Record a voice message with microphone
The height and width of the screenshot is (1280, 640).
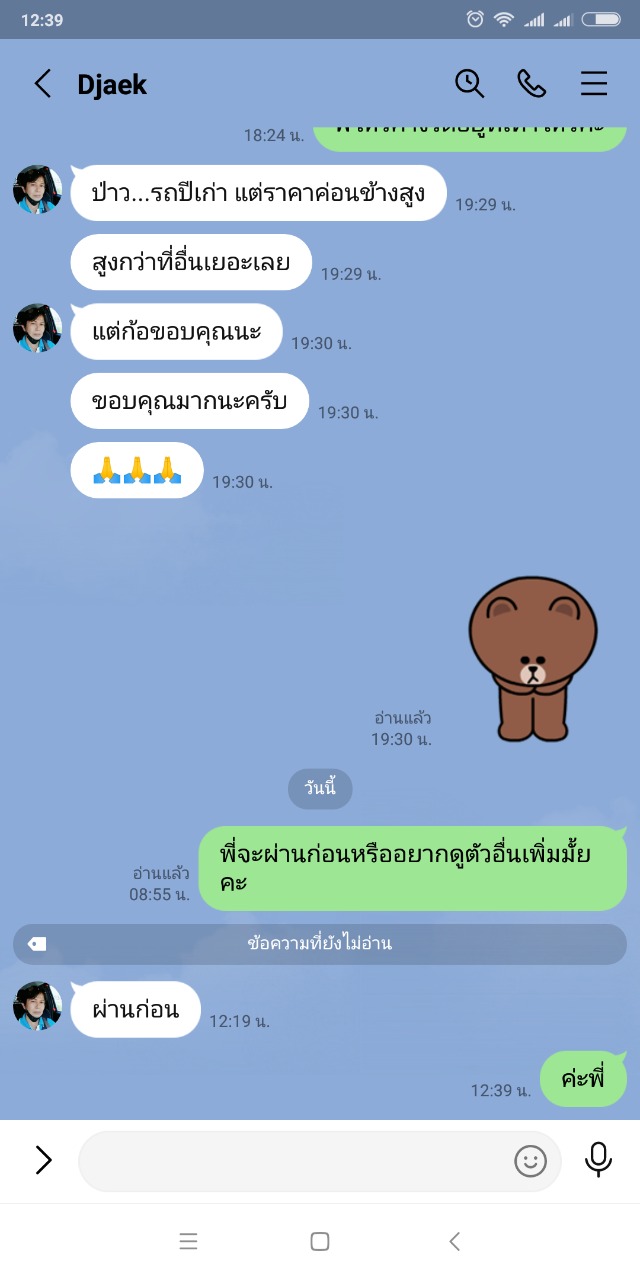click(x=598, y=1160)
